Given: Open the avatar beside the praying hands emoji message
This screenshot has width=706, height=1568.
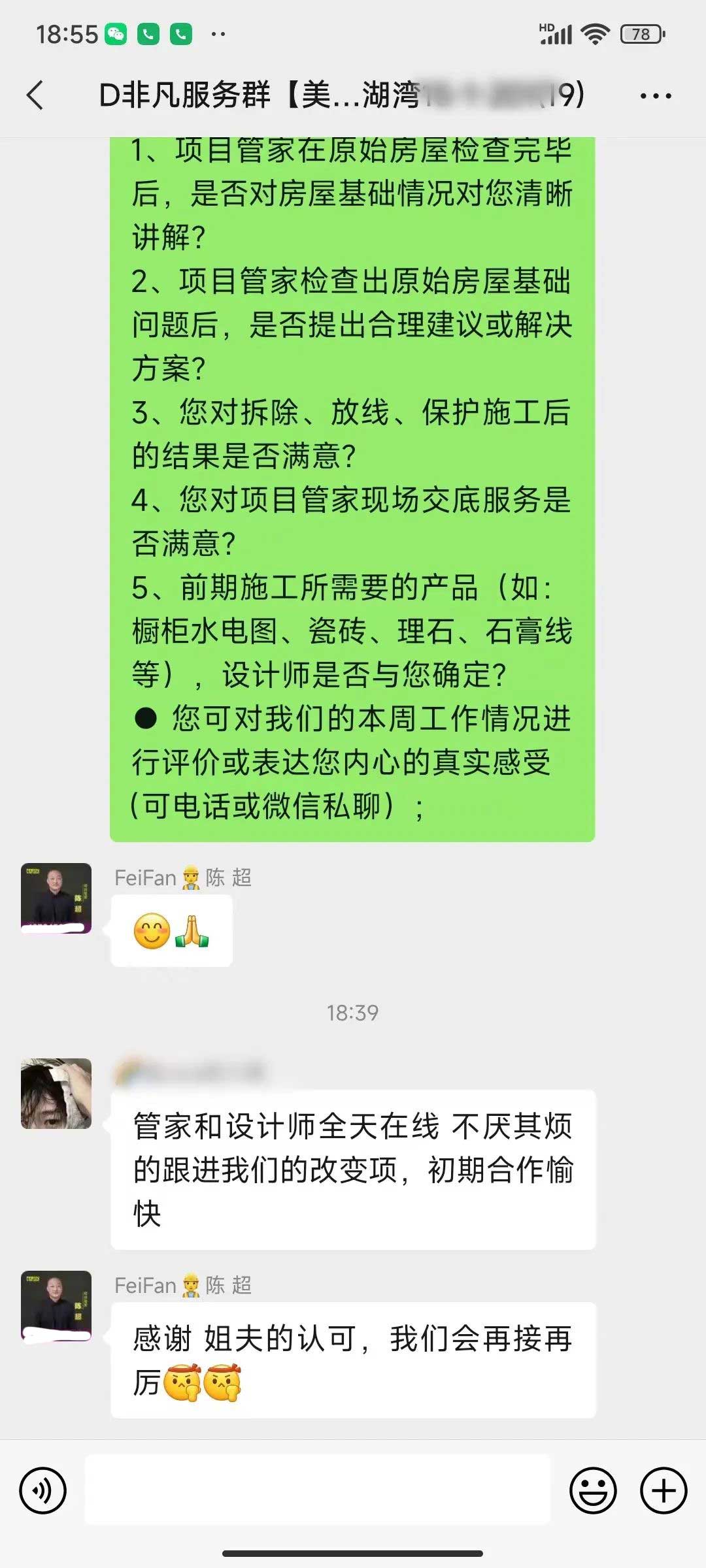Looking at the screenshot, I should pyautogui.click(x=56, y=898).
